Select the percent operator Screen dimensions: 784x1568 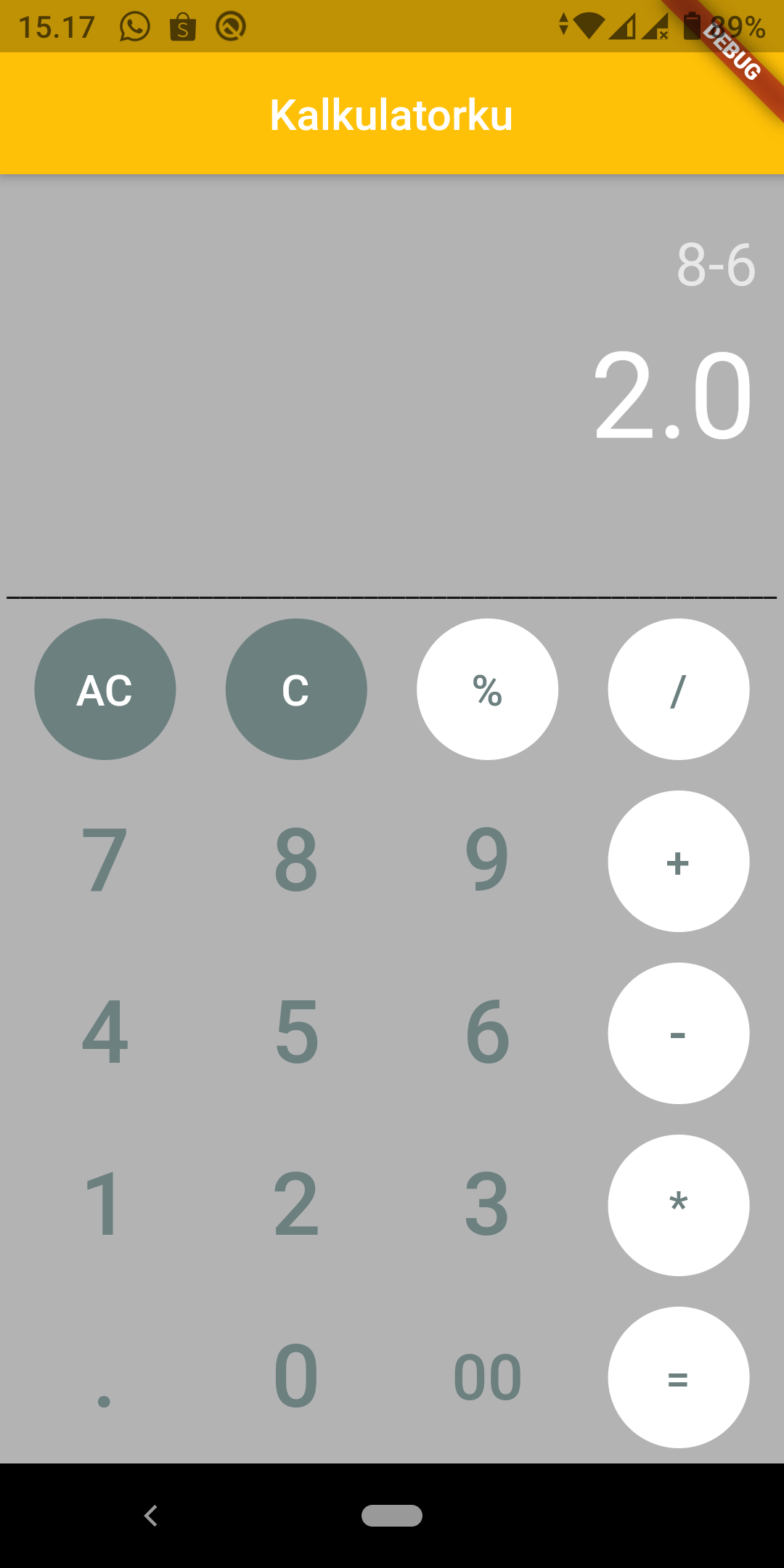tap(487, 689)
